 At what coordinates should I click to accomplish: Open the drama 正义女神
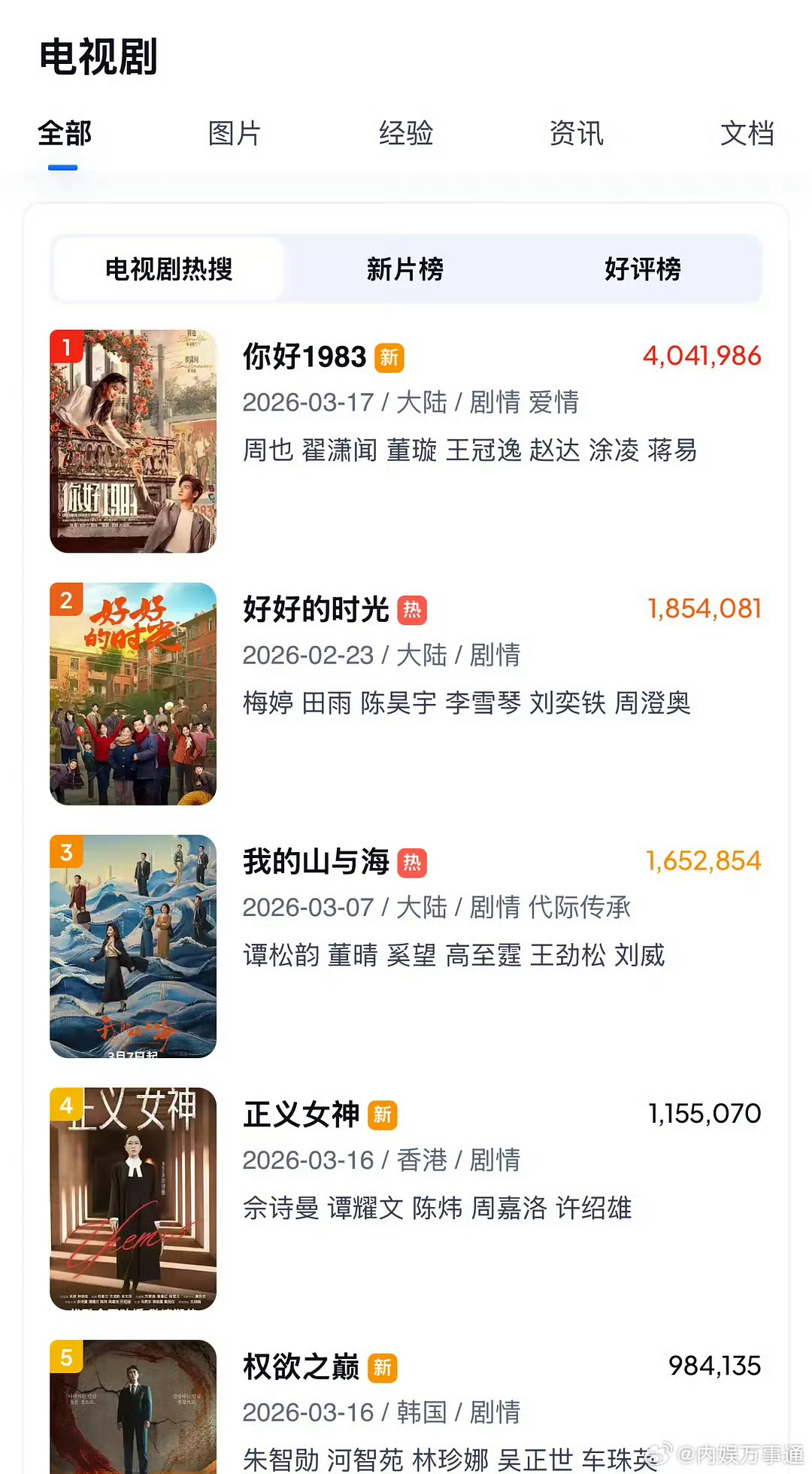pos(300,1116)
